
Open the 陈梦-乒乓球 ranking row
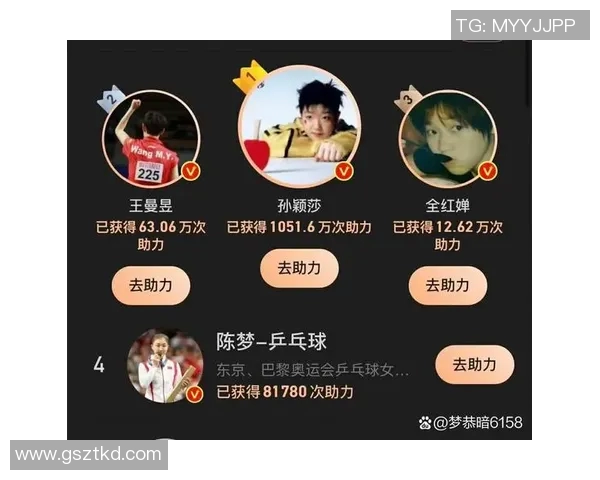point(312,366)
